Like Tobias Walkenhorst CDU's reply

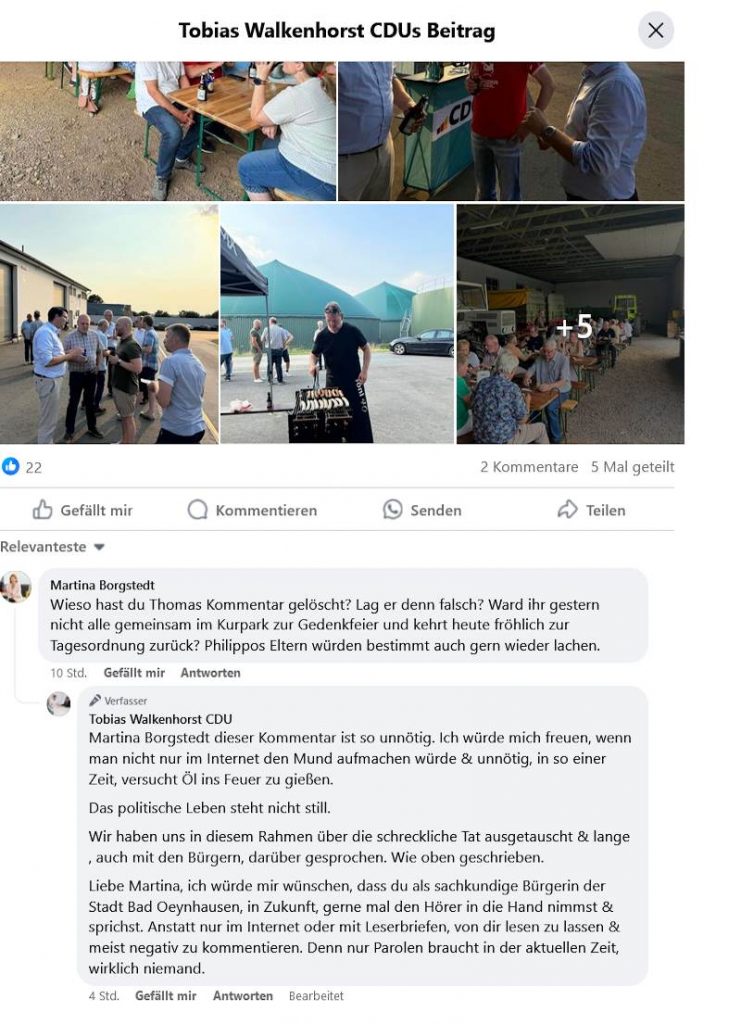pos(166,996)
